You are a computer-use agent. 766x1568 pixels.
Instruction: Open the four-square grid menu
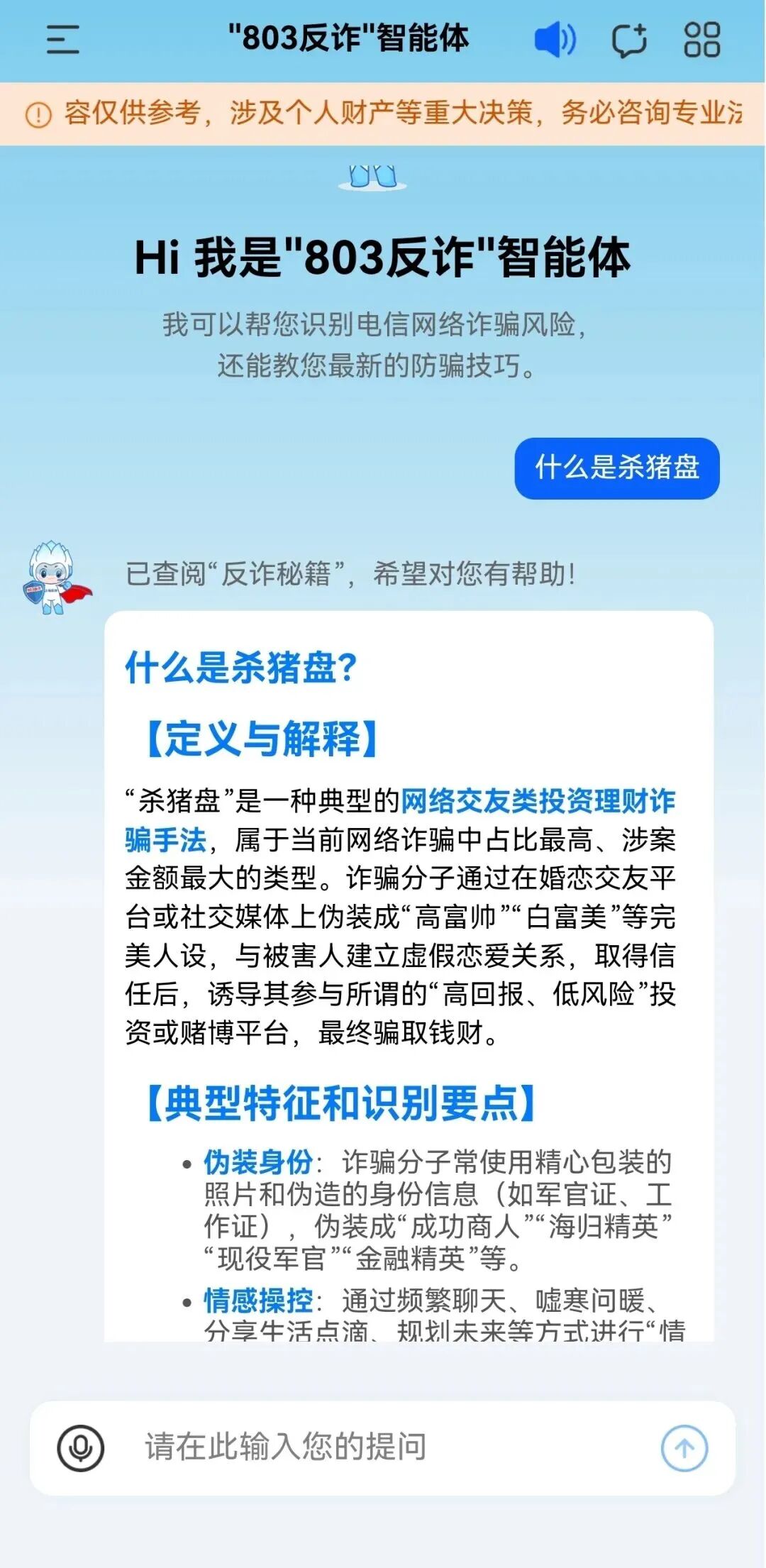[701, 40]
